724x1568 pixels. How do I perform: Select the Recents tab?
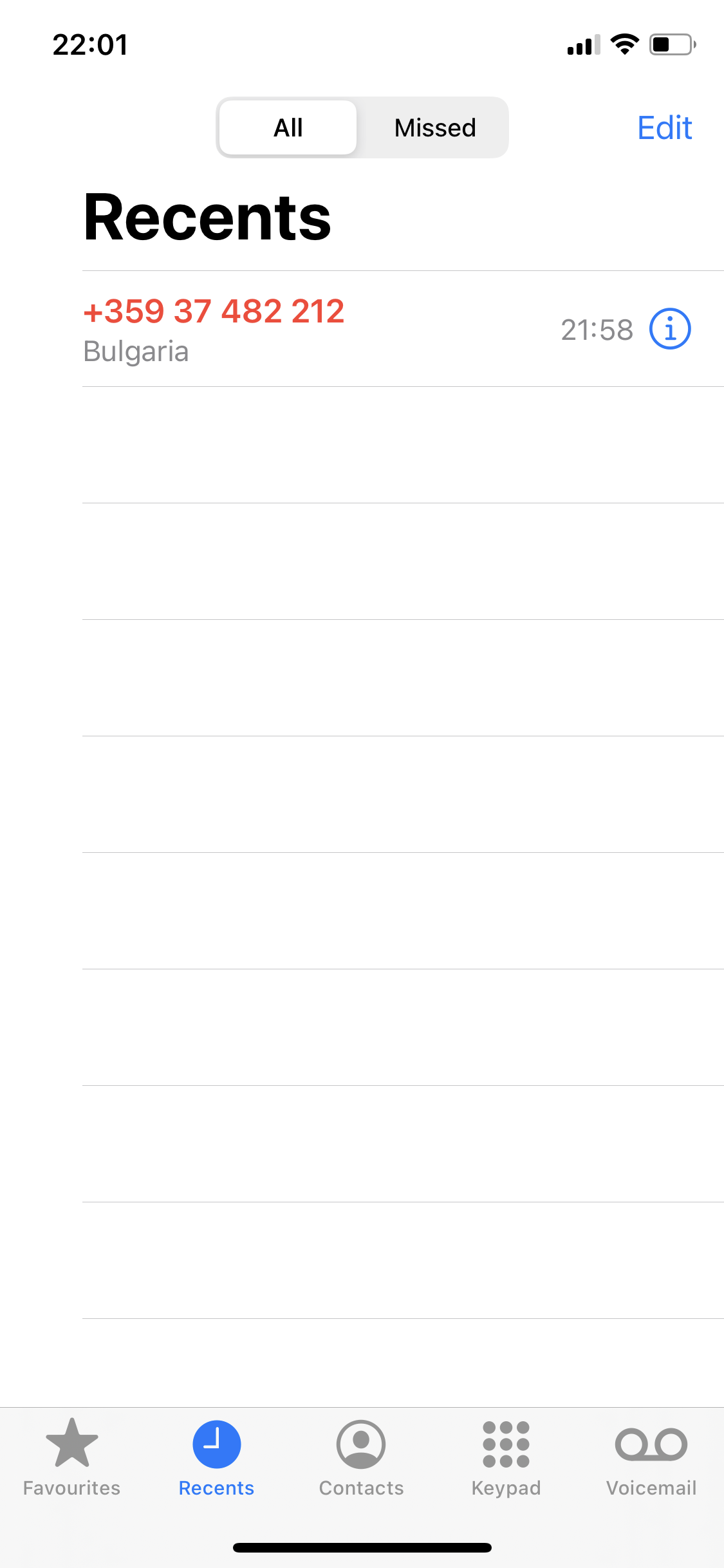point(217,1457)
